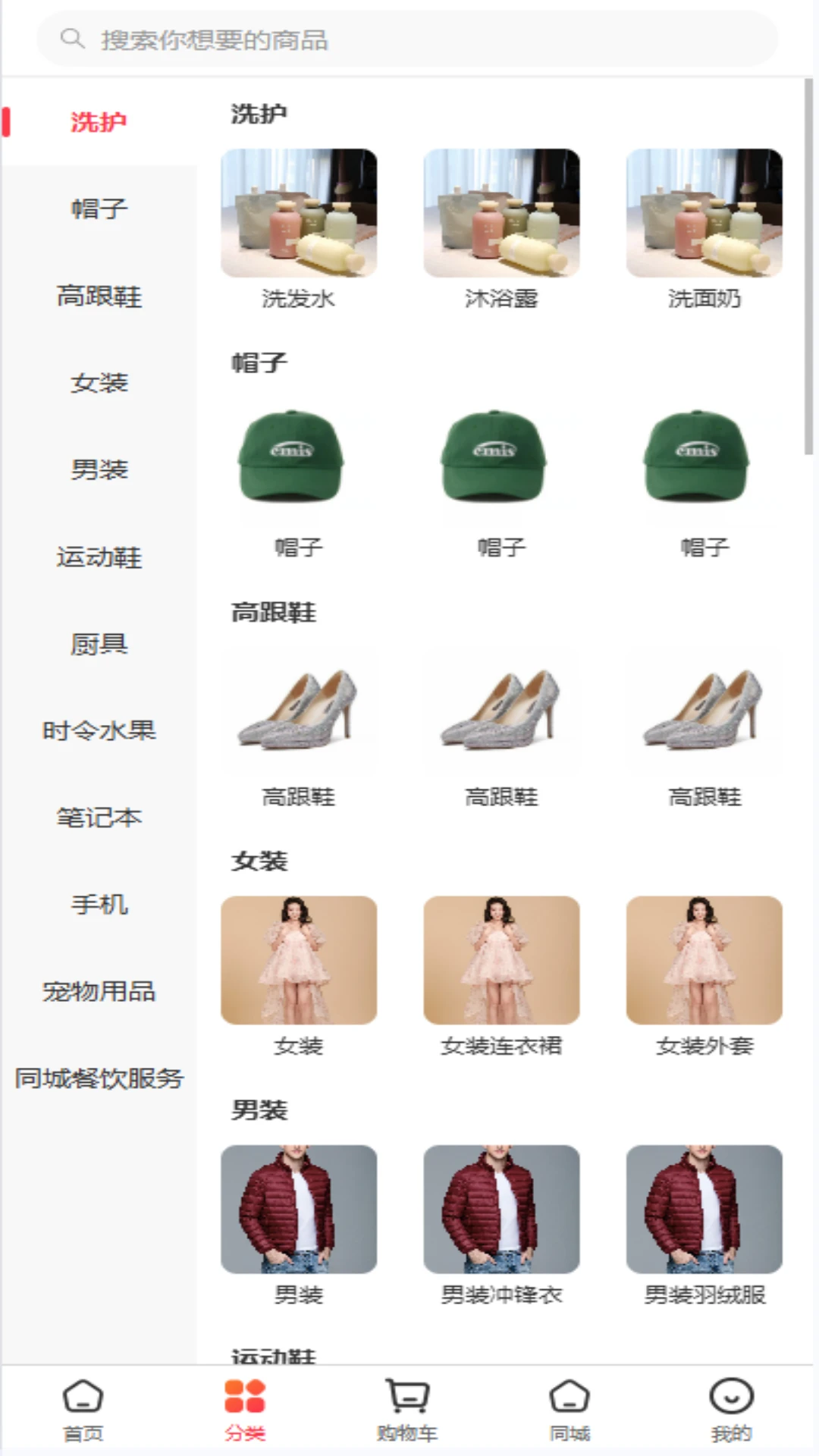The width and height of the screenshot is (819, 1456).
Task: Select 手机 in the sidebar
Action: [99, 905]
